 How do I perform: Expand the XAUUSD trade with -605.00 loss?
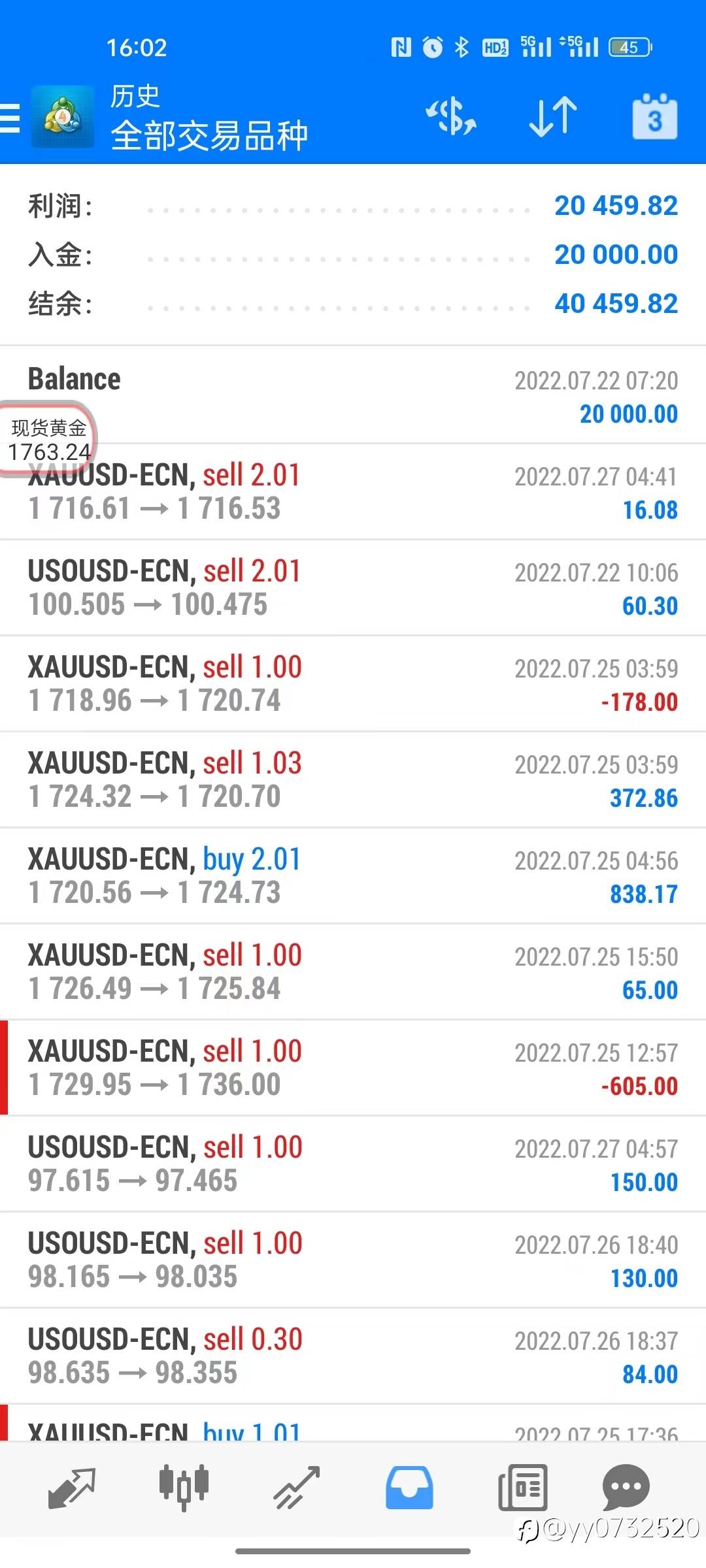tap(353, 1068)
